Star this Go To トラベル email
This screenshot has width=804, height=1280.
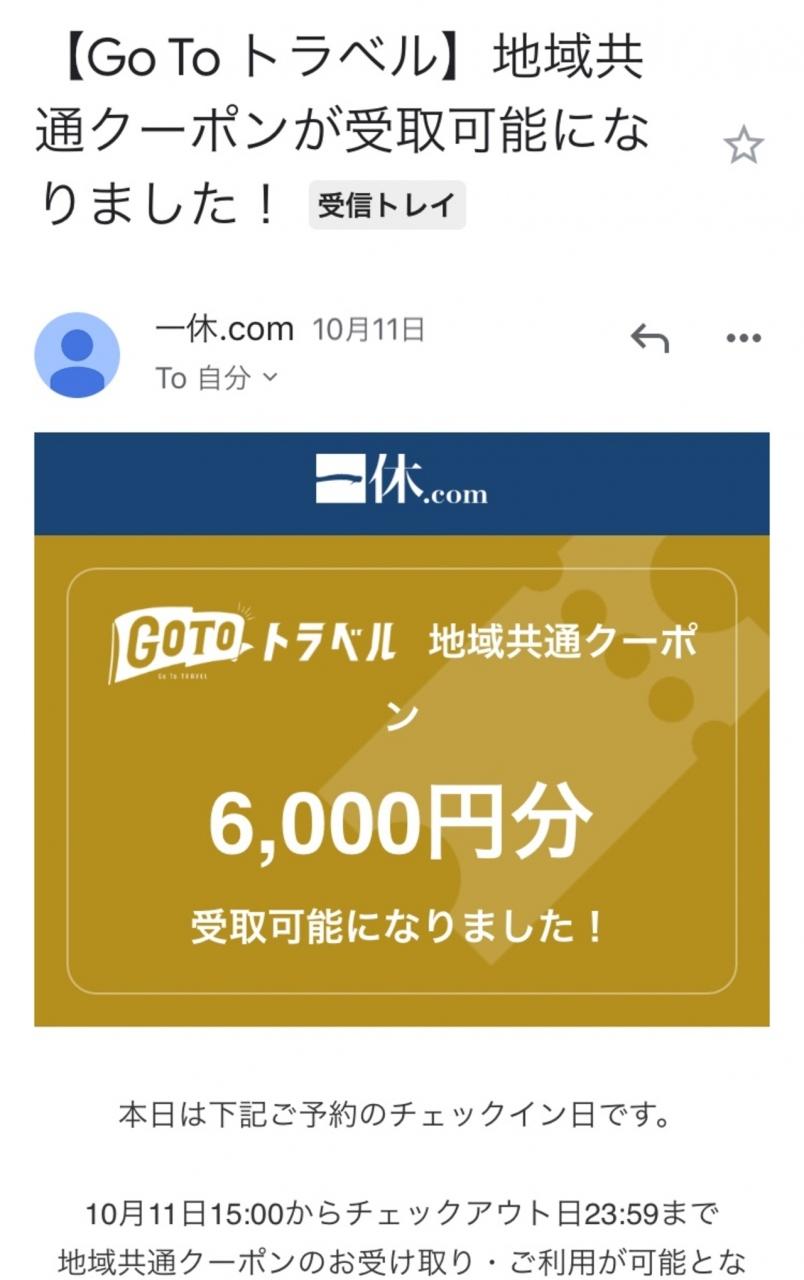coord(743,147)
